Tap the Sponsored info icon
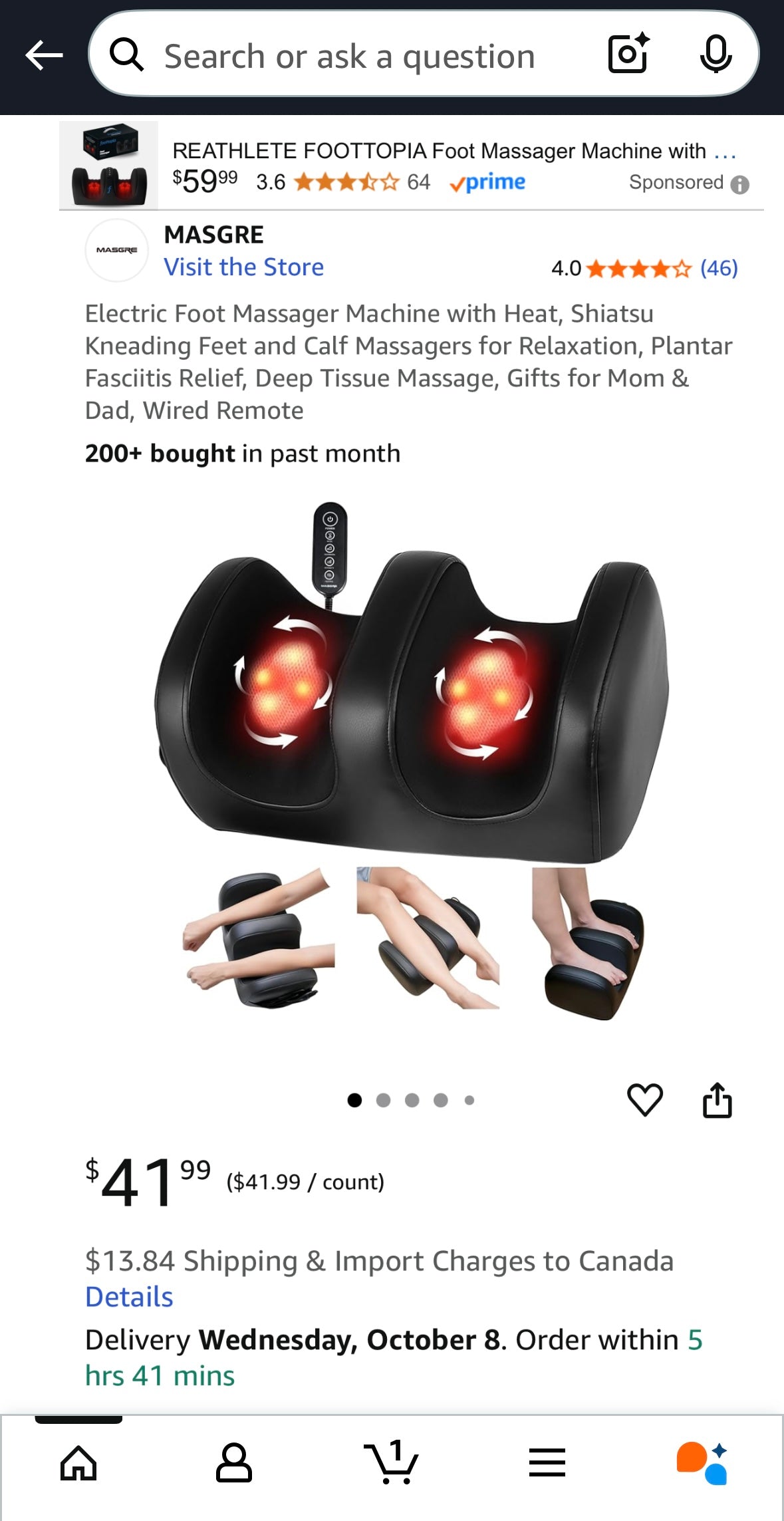This screenshot has height=1521, width=784. 739,184
